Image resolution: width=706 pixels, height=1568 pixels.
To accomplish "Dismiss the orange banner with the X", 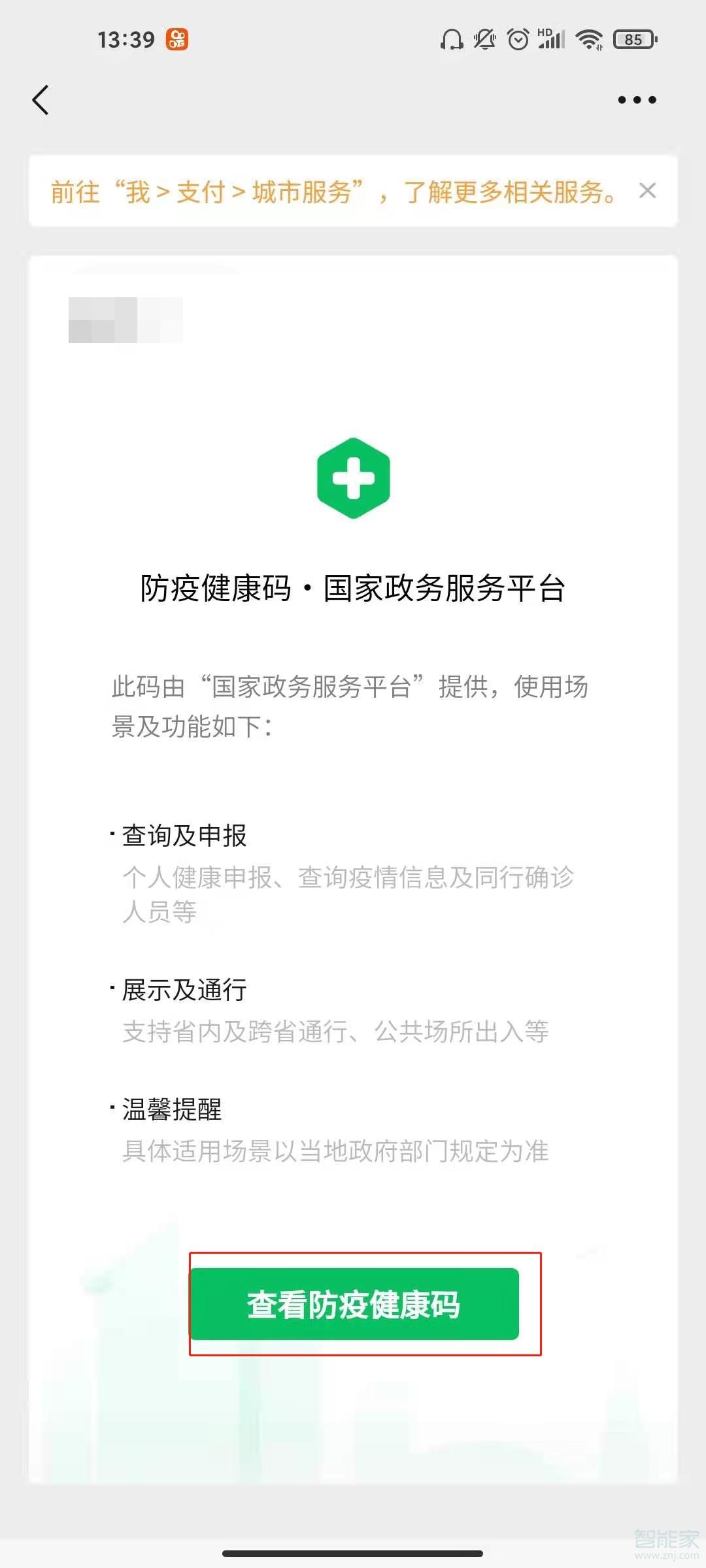I will point(648,191).
